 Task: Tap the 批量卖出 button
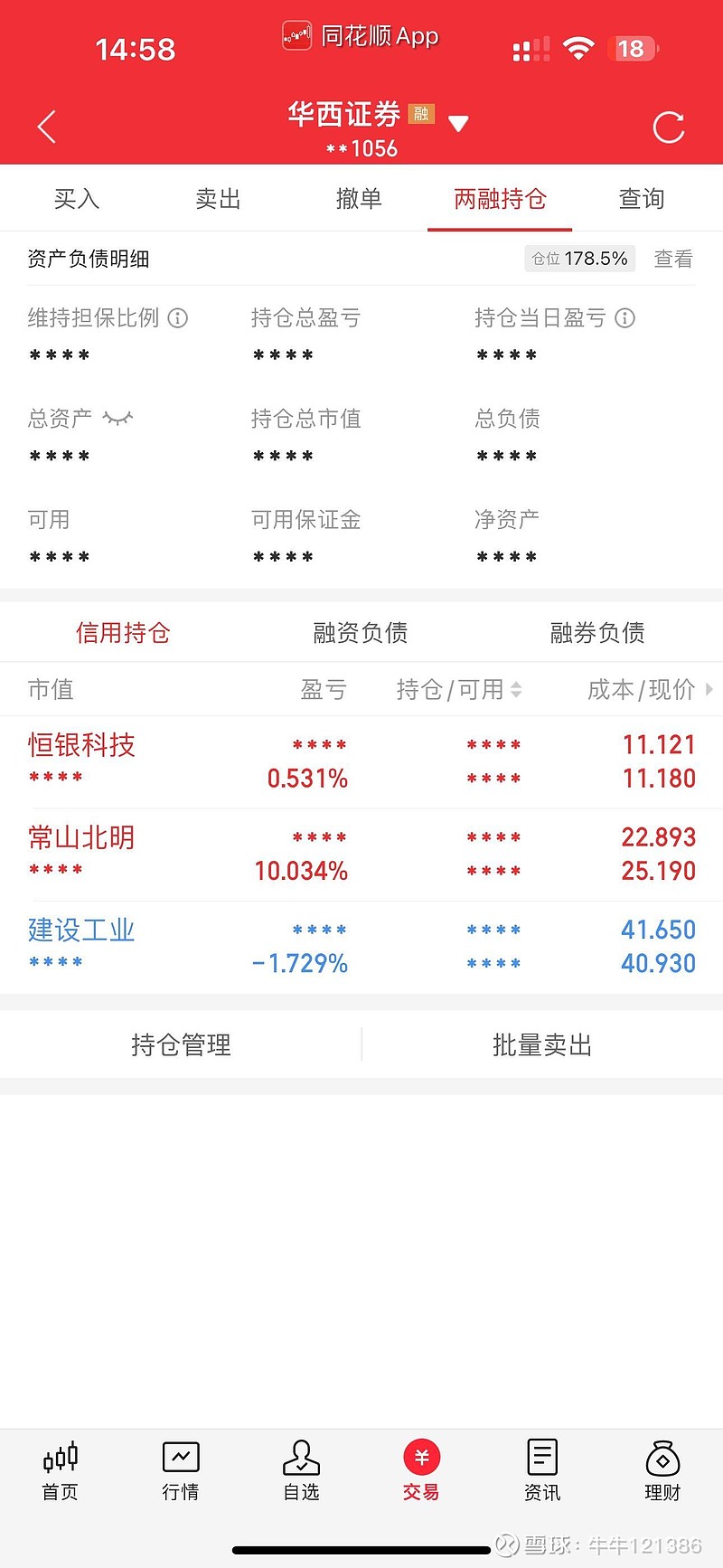(x=542, y=1044)
